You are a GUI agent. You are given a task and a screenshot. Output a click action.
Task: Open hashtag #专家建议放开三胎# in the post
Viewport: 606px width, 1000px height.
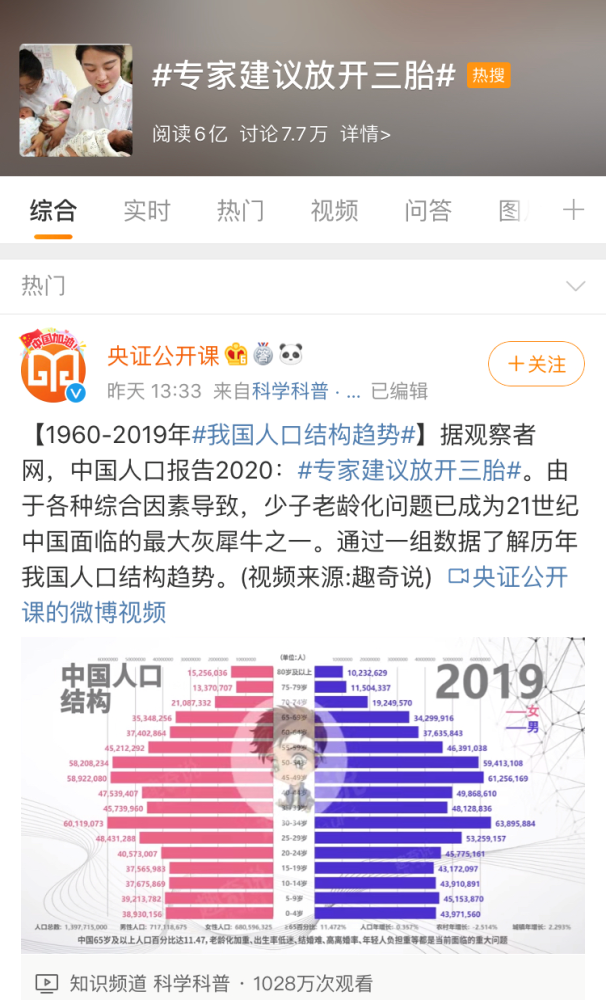pos(410,471)
